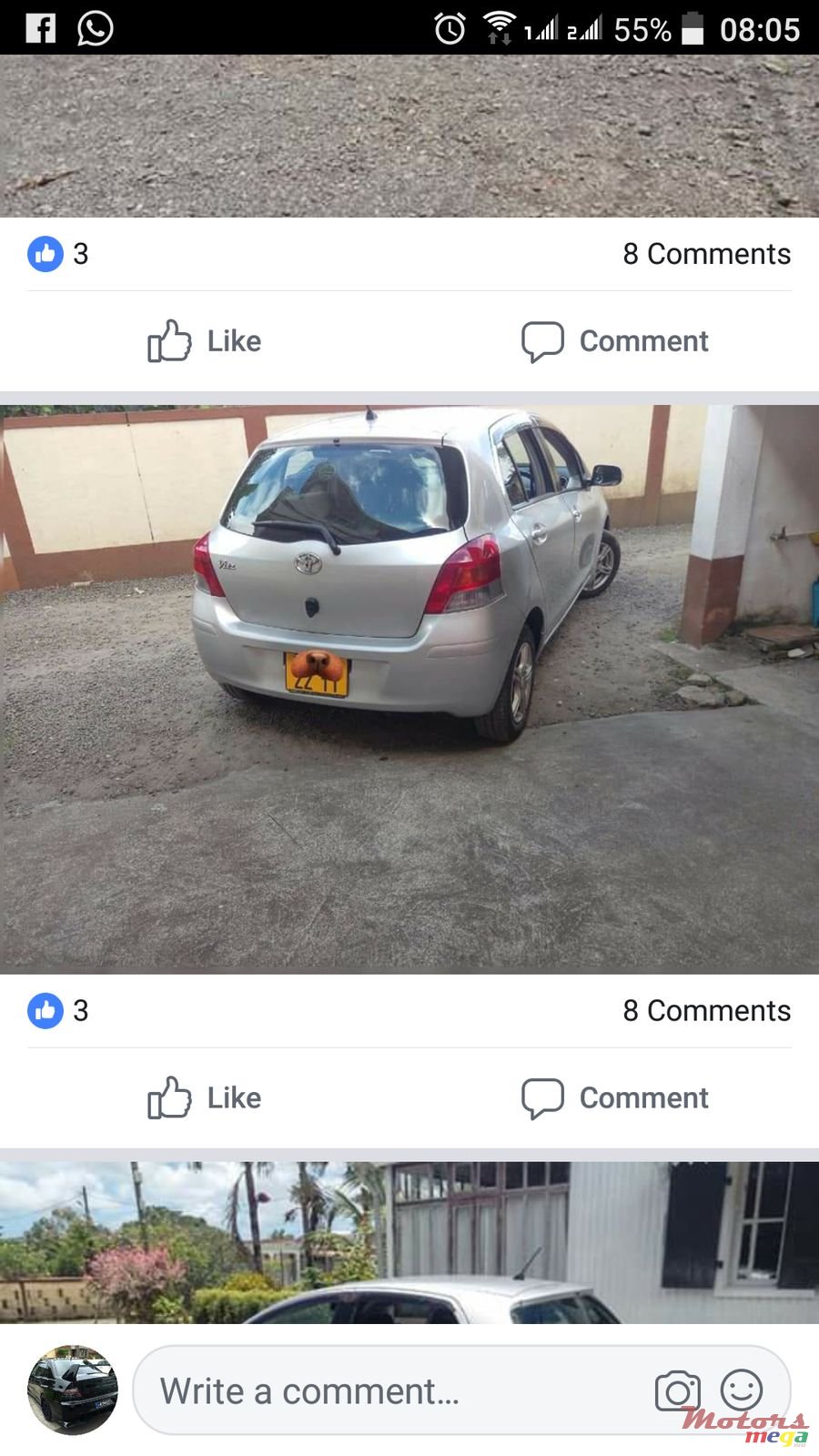
Task: Comment on the gravel ground photo at top
Action: [615, 341]
